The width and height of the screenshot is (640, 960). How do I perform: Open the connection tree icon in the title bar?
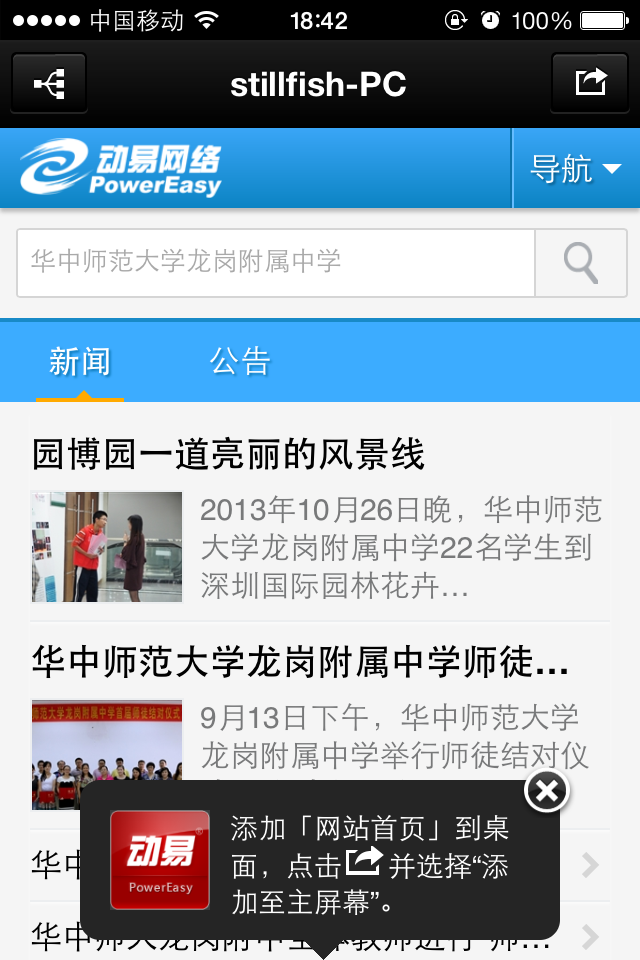(x=49, y=84)
